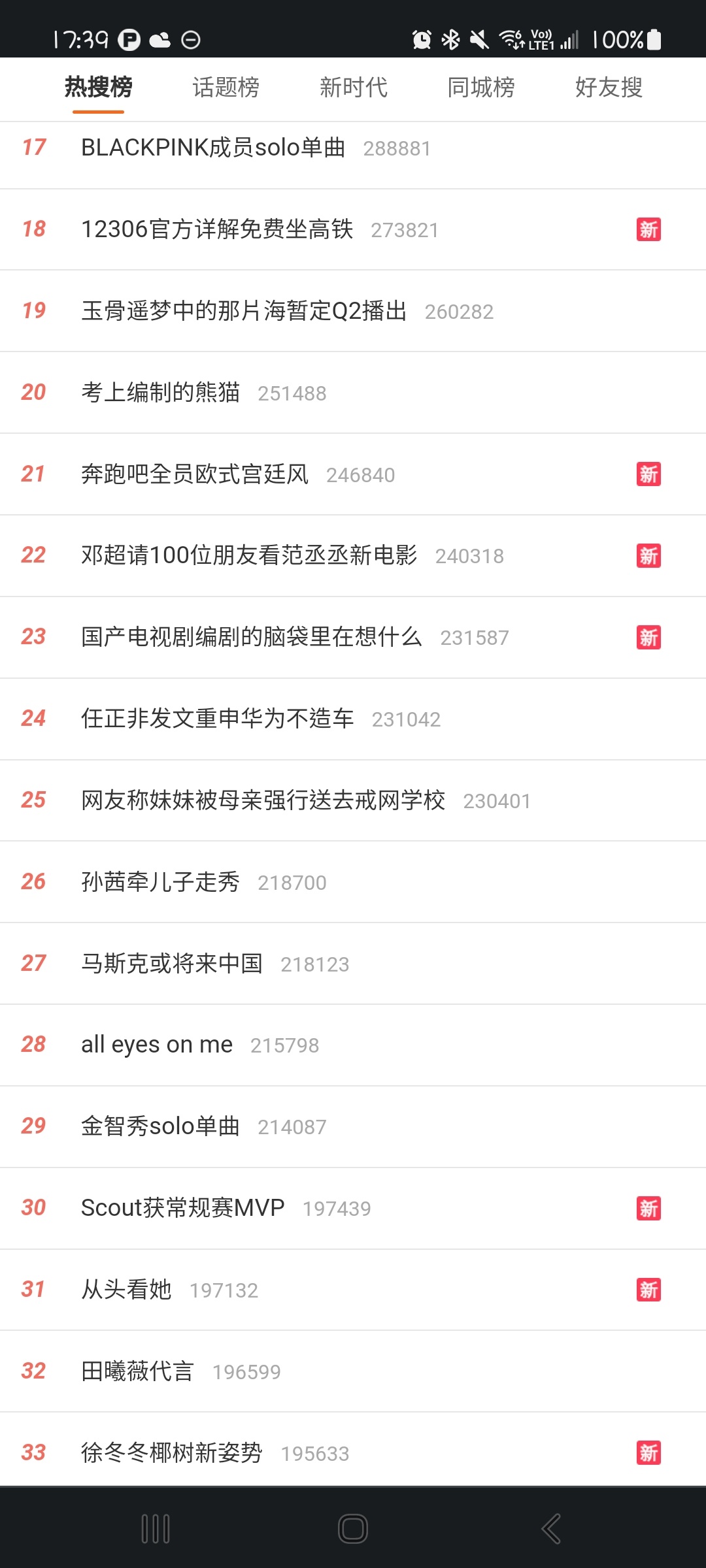This screenshot has height=1568, width=706.
Task: Open topic 任正非发文重申华为不造车
Action: click(x=353, y=719)
